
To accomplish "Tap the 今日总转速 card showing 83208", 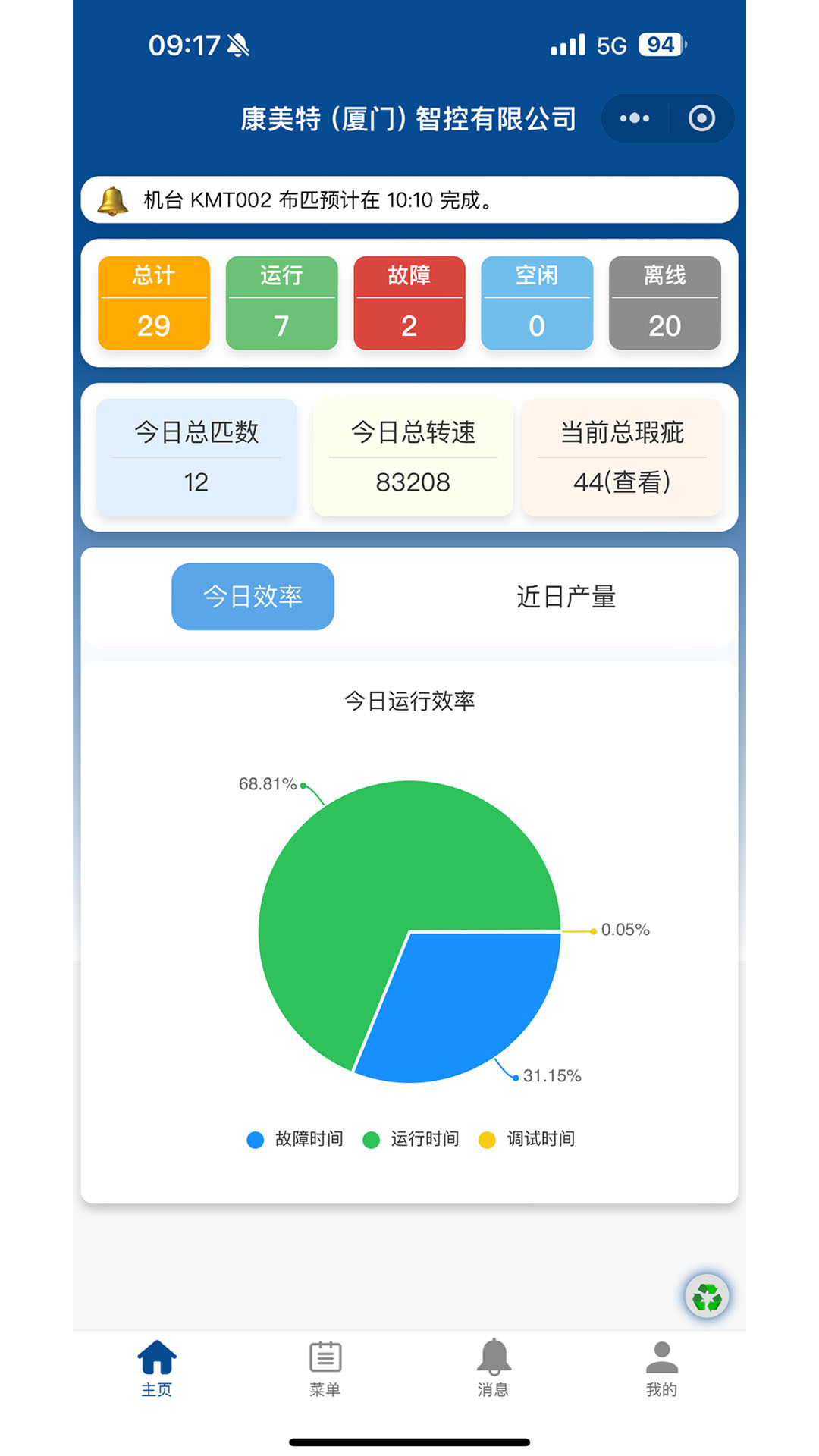I will click(x=412, y=458).
